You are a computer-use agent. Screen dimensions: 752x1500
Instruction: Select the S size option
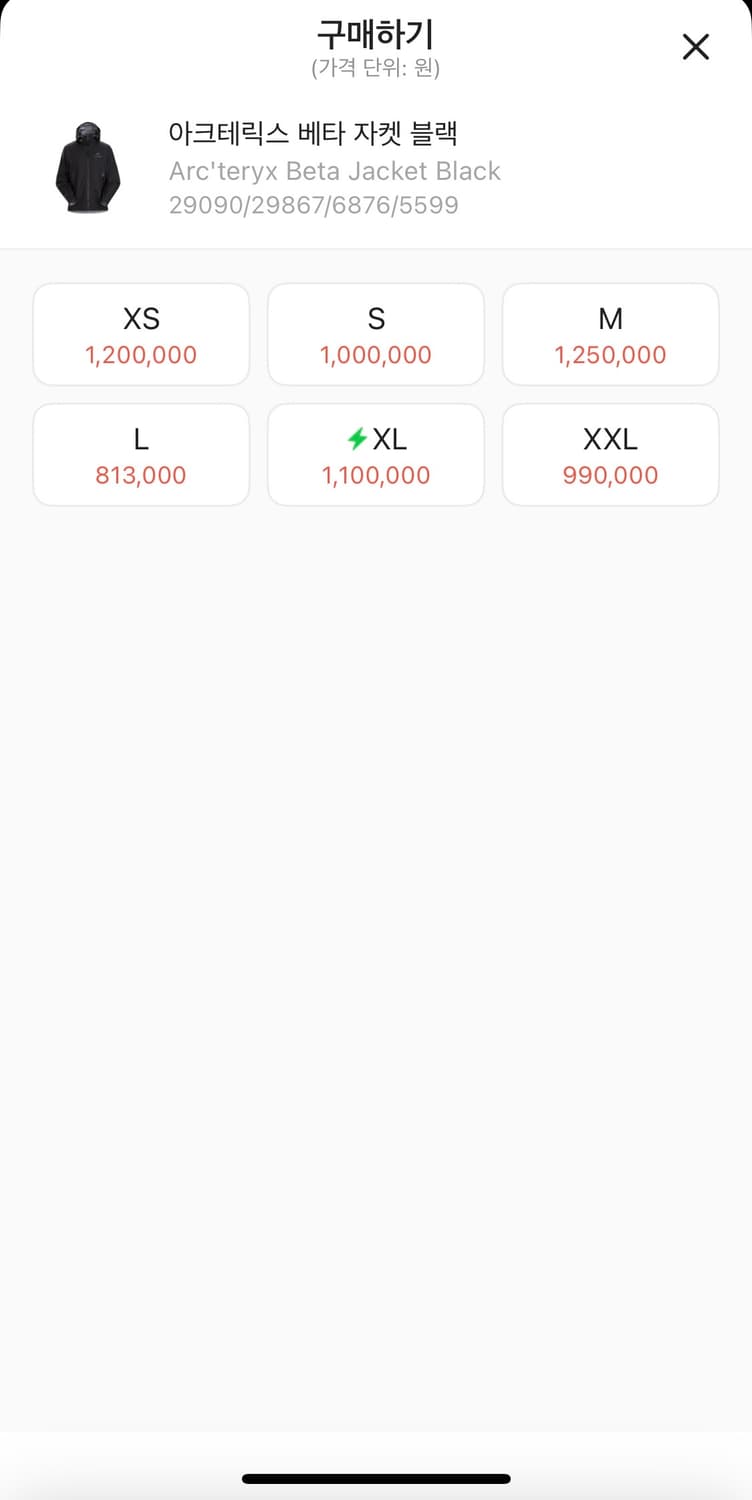click(375, 333)
